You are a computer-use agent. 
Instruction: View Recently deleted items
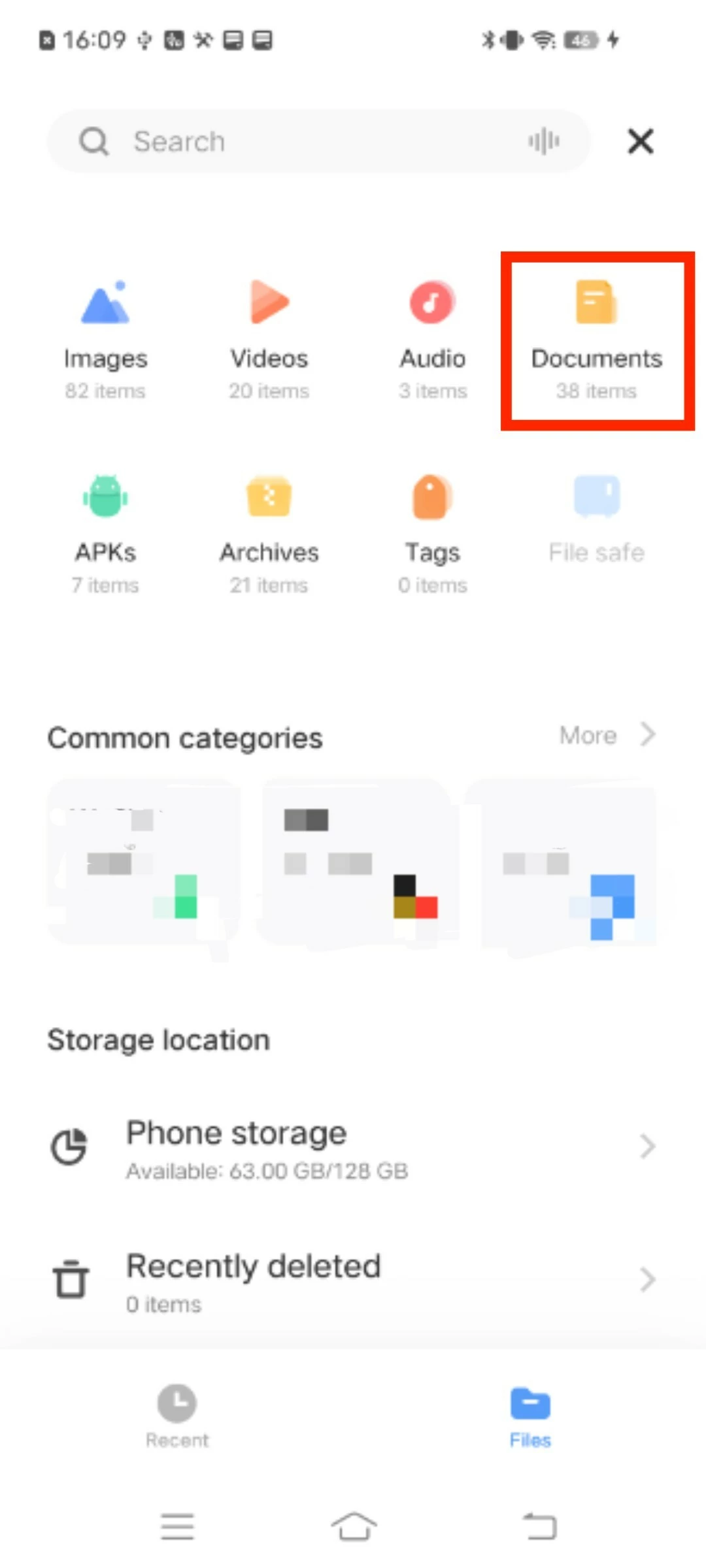click(353, 1281)
